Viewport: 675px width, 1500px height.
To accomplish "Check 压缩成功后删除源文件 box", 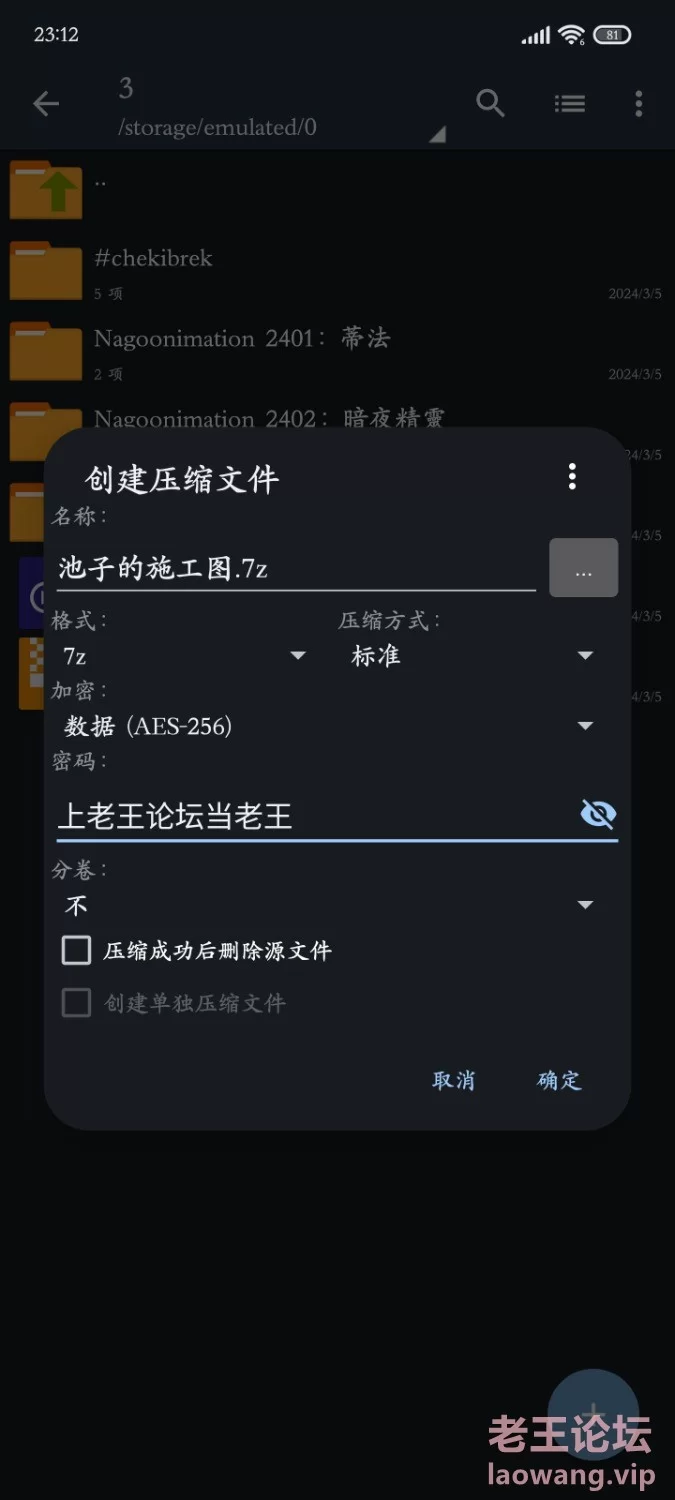I will pos(77,950).
